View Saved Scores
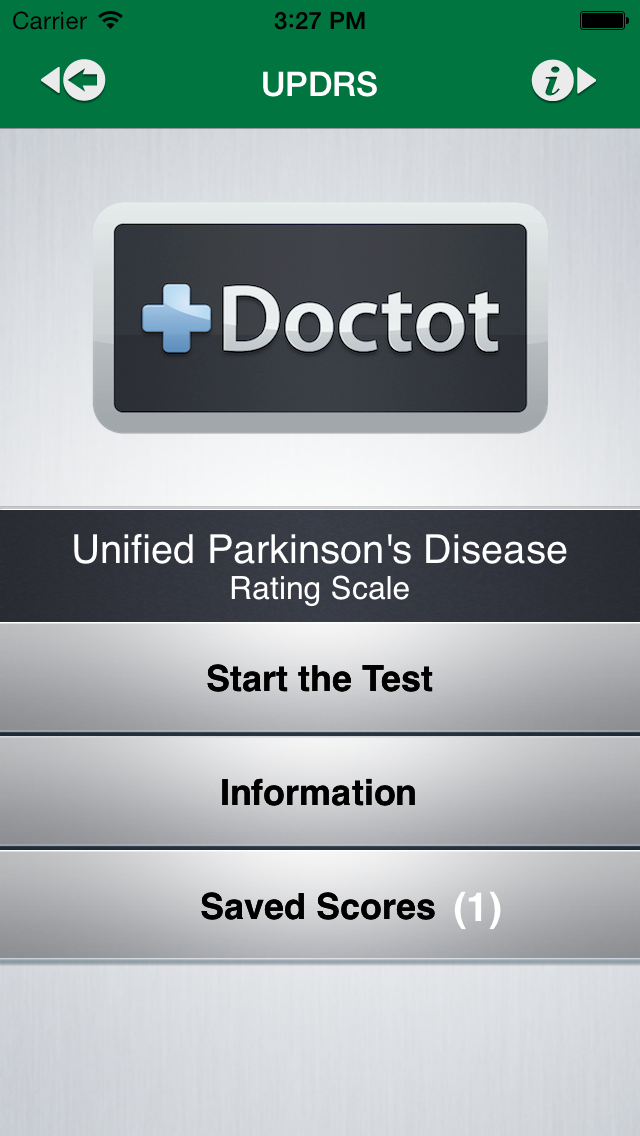This screenshot has width=640, height=1136. coord(320,906)
